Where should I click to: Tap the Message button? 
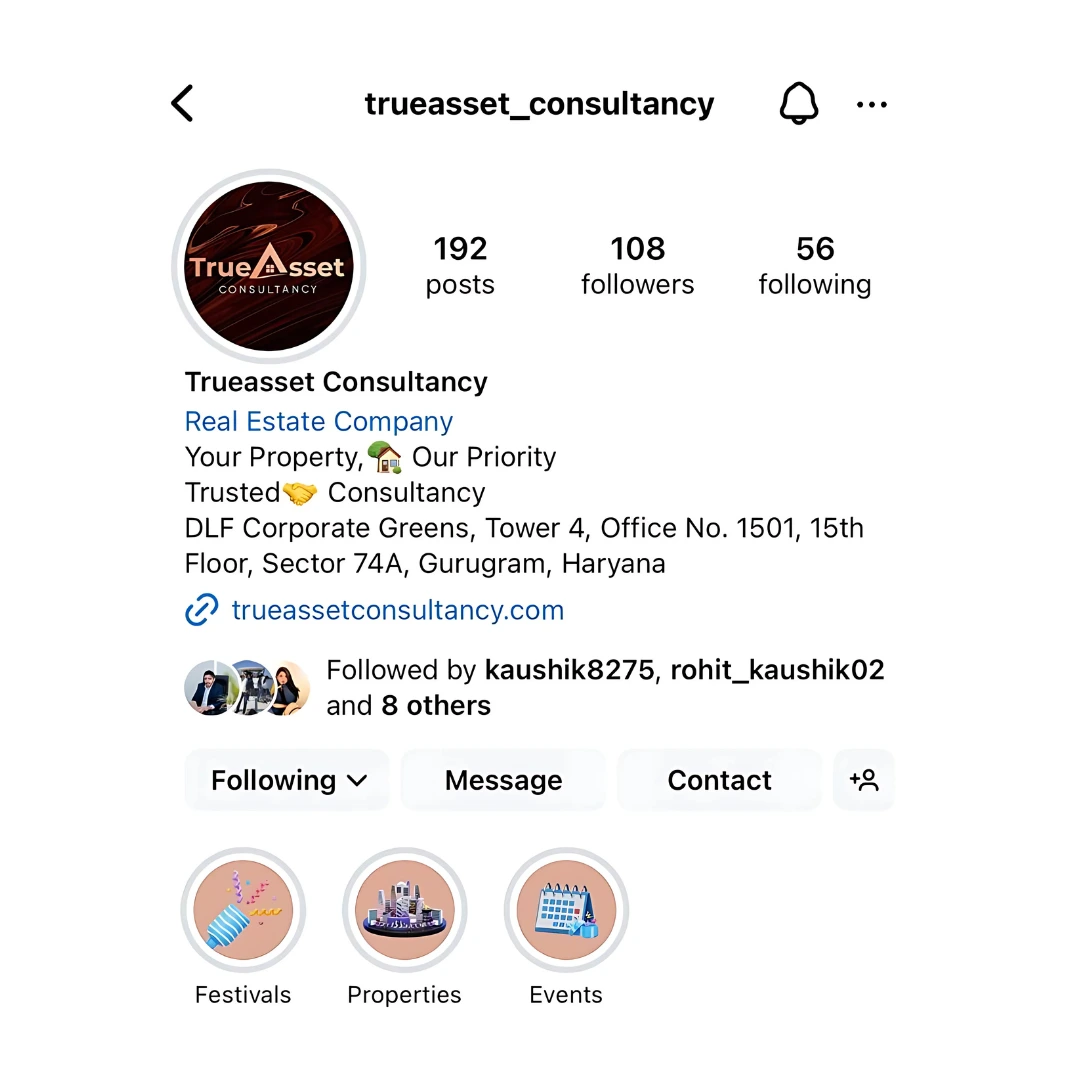coord(503,780)
